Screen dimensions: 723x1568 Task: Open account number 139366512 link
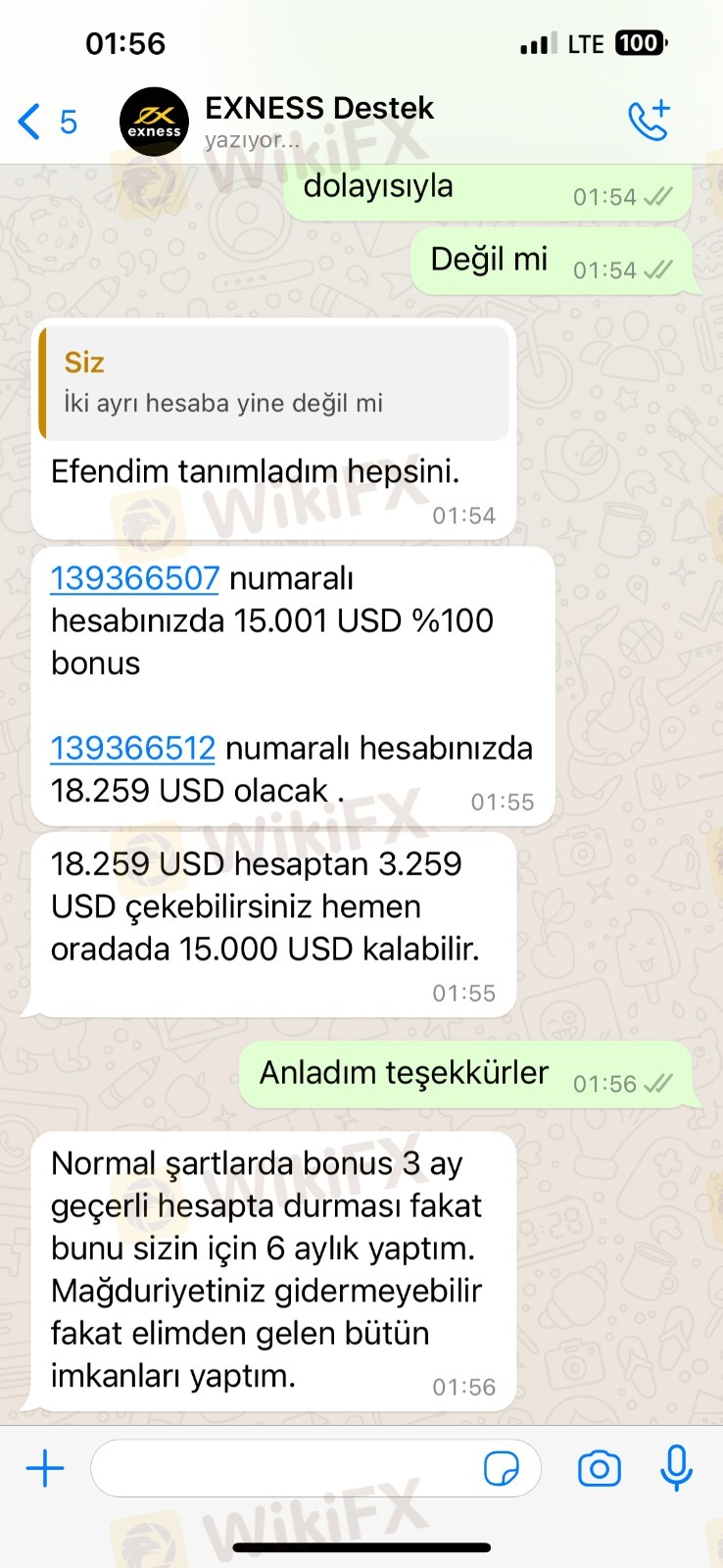point(132,748)
